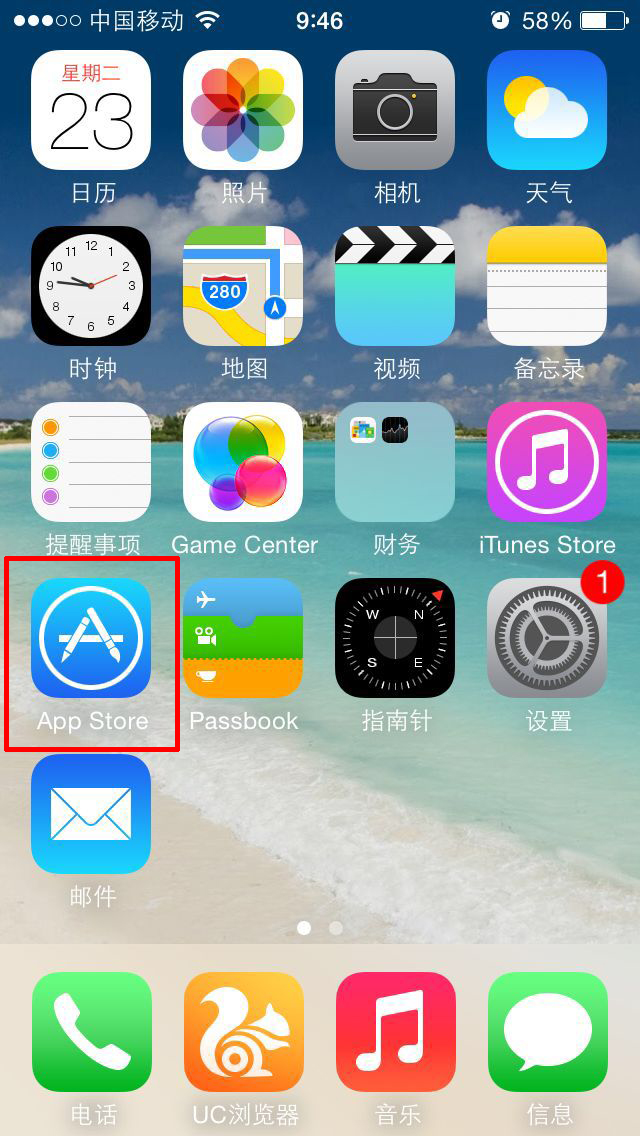Open the Mail app (邮件)
Screen dimensions: 640x1136
click(x=91, y=814)
